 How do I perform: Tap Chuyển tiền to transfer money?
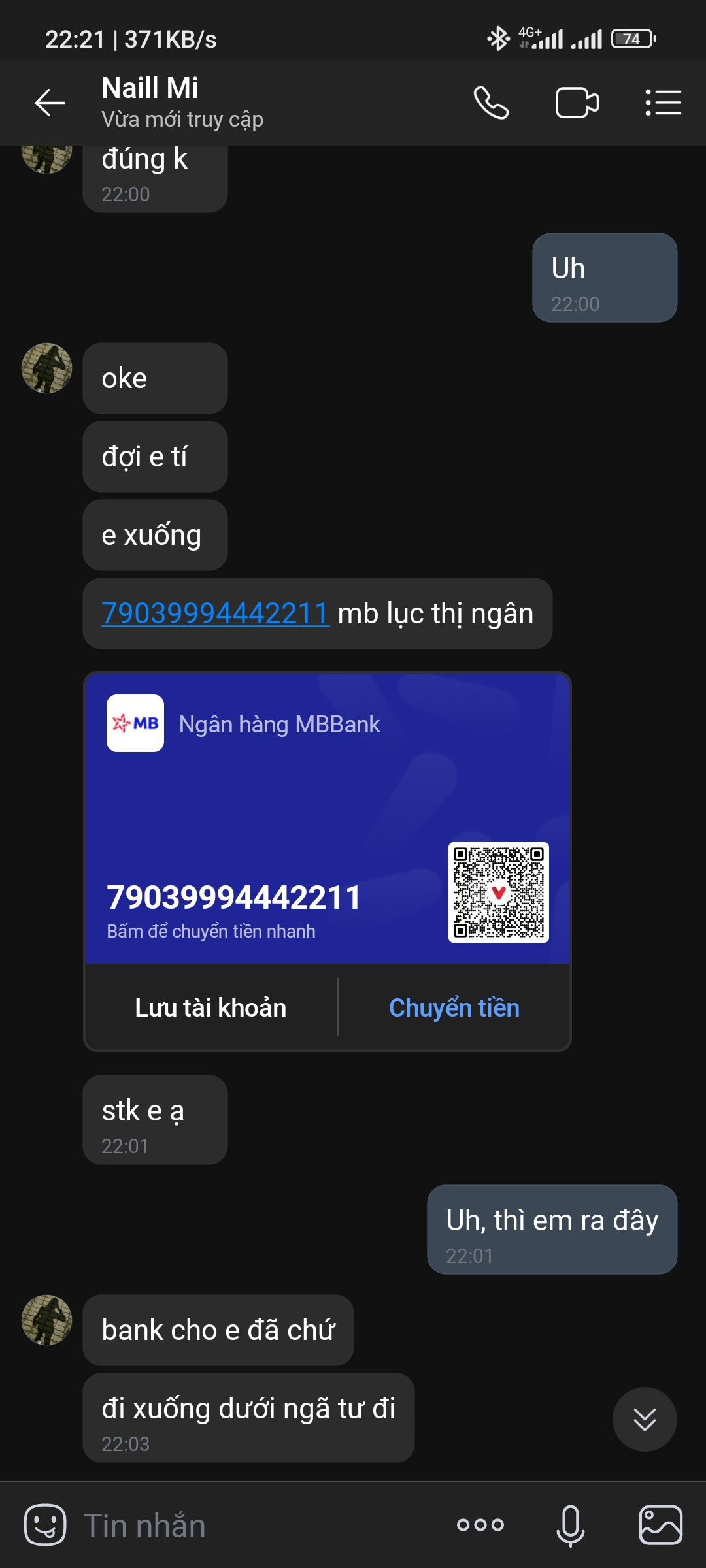(x=454, y=1007)
